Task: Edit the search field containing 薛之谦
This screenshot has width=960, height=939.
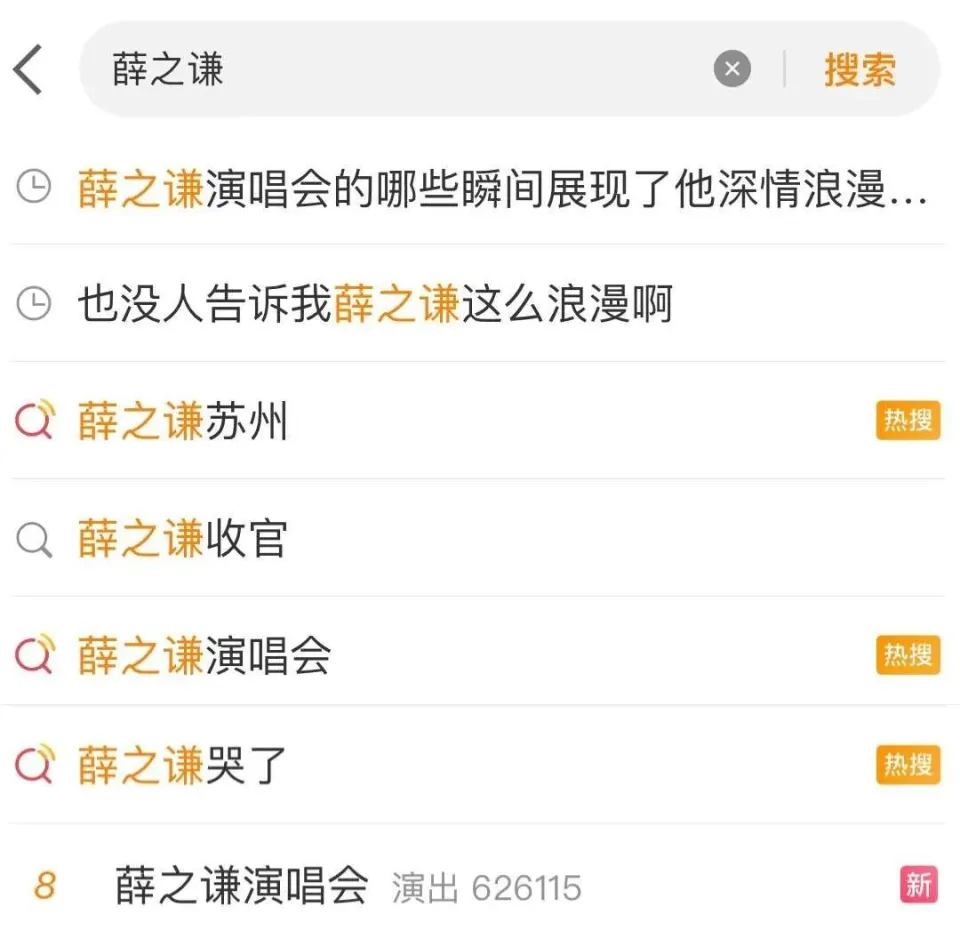Action: point(400,70)
